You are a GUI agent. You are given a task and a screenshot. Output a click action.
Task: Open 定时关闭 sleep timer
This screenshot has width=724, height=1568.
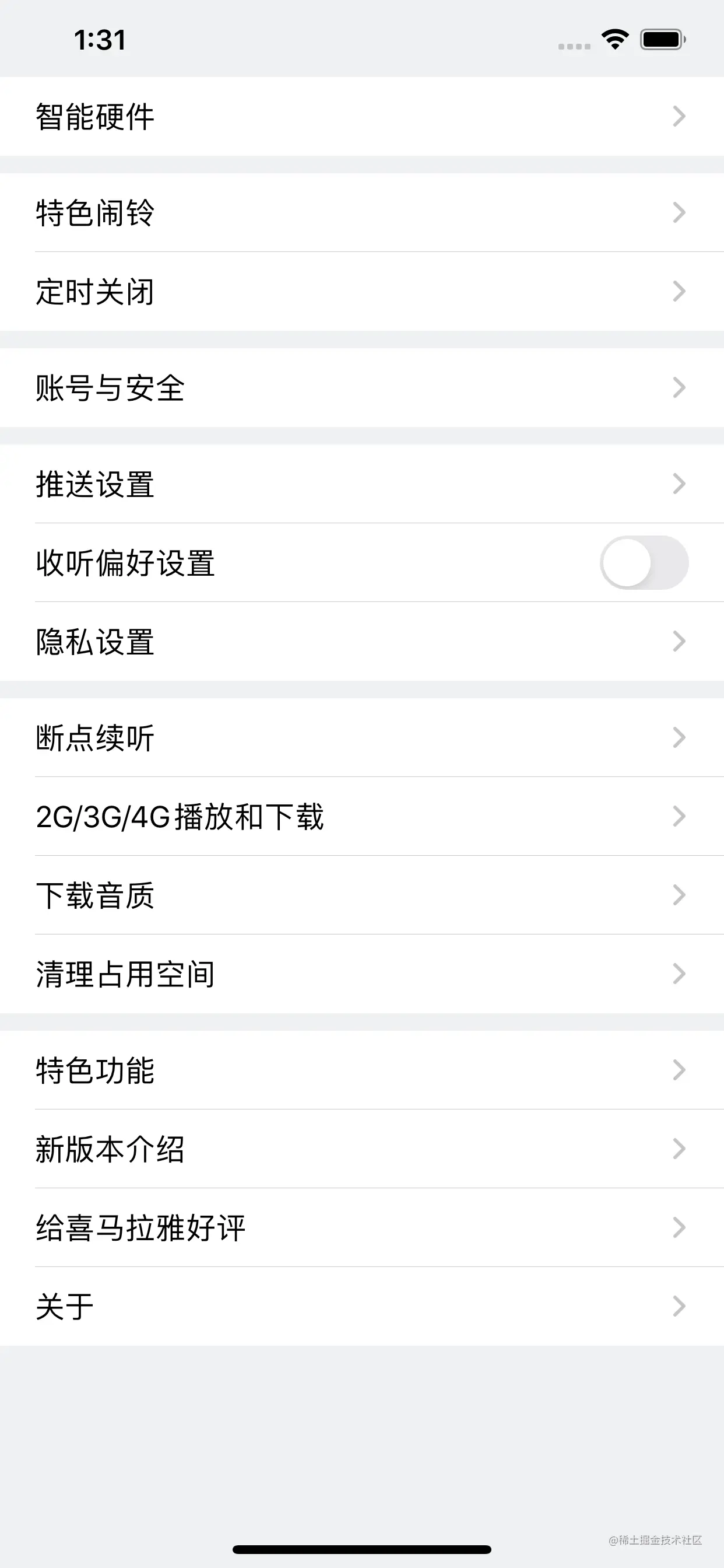click(362, 292)
